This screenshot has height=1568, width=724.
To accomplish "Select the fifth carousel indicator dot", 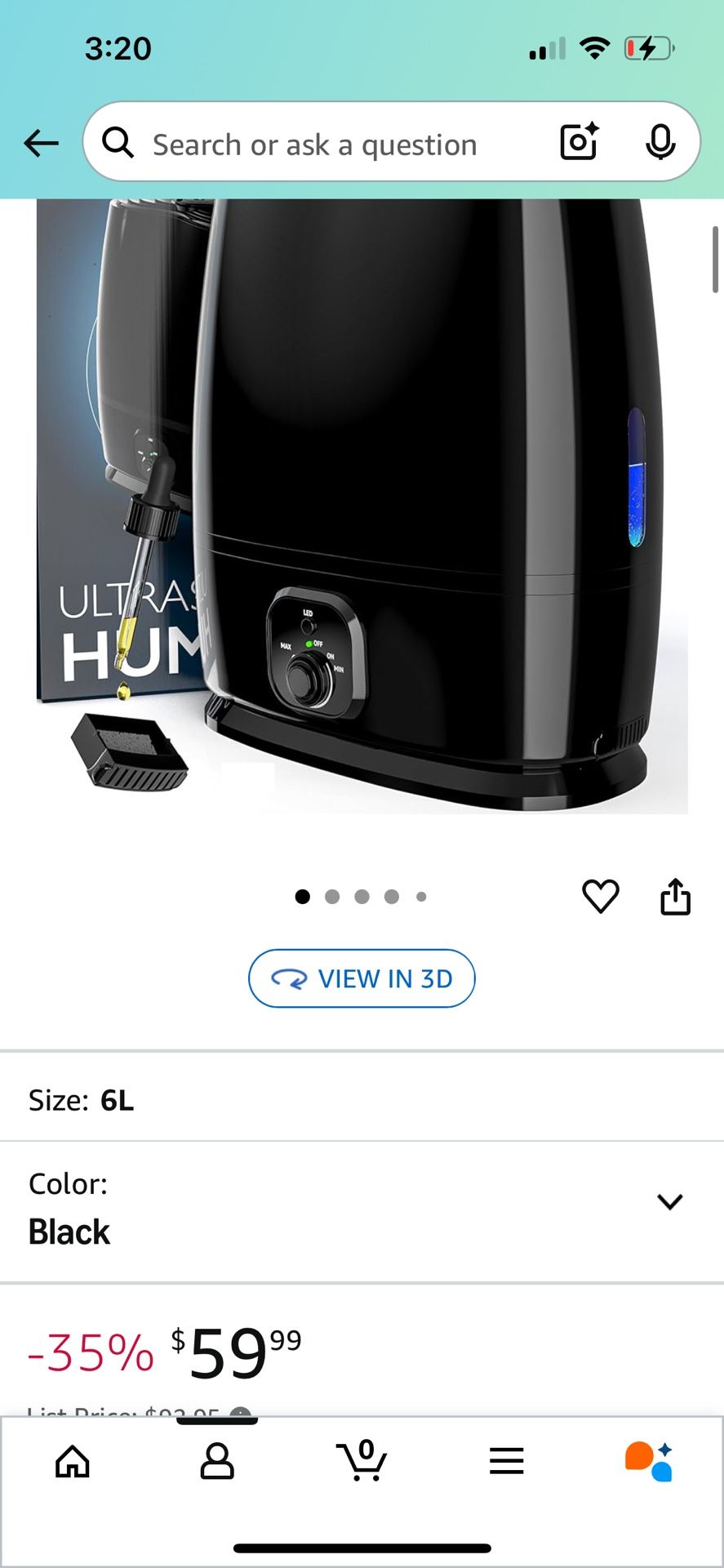I will pyautogui.click(x=421, y=896).
